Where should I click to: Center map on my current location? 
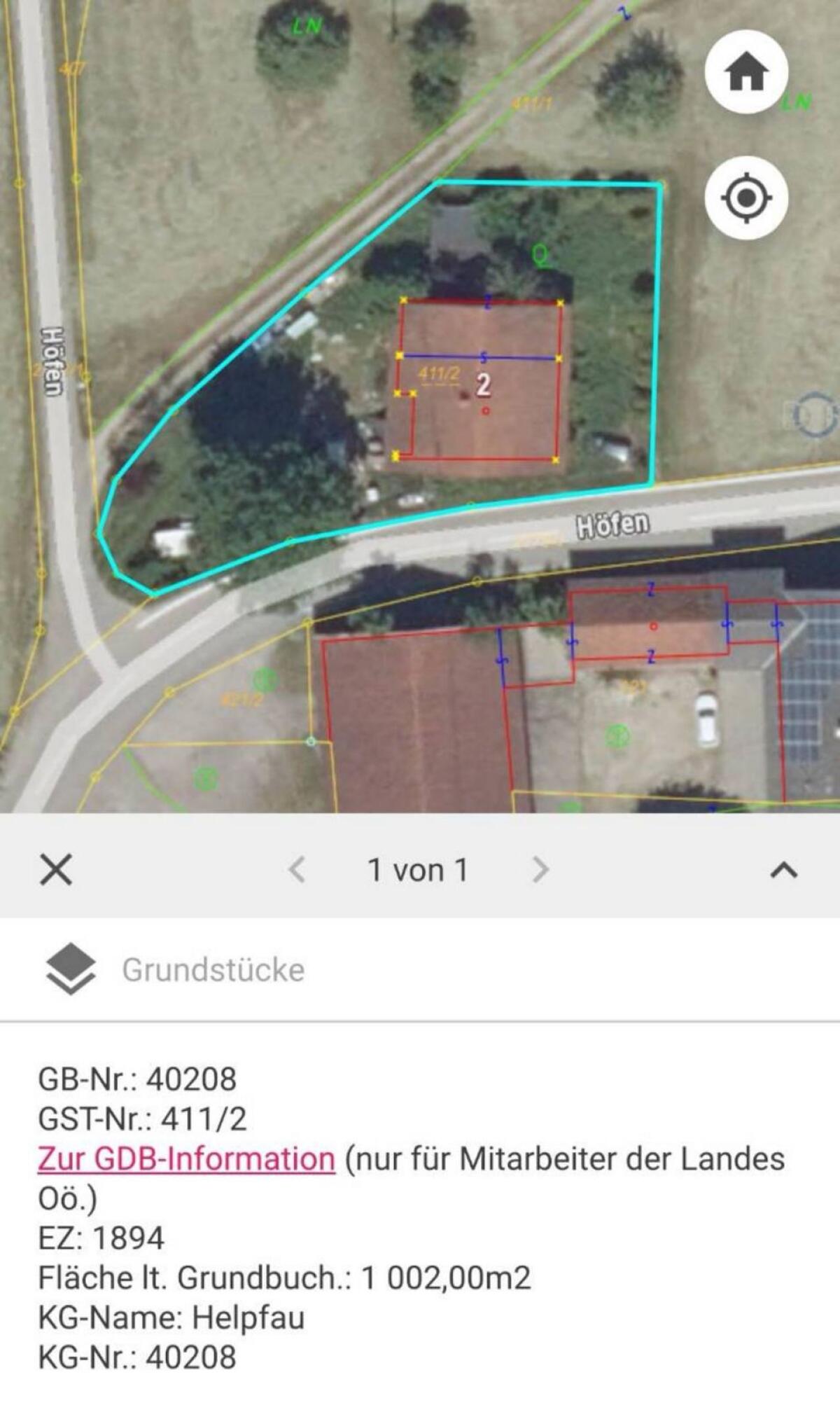tap(746, 198)
